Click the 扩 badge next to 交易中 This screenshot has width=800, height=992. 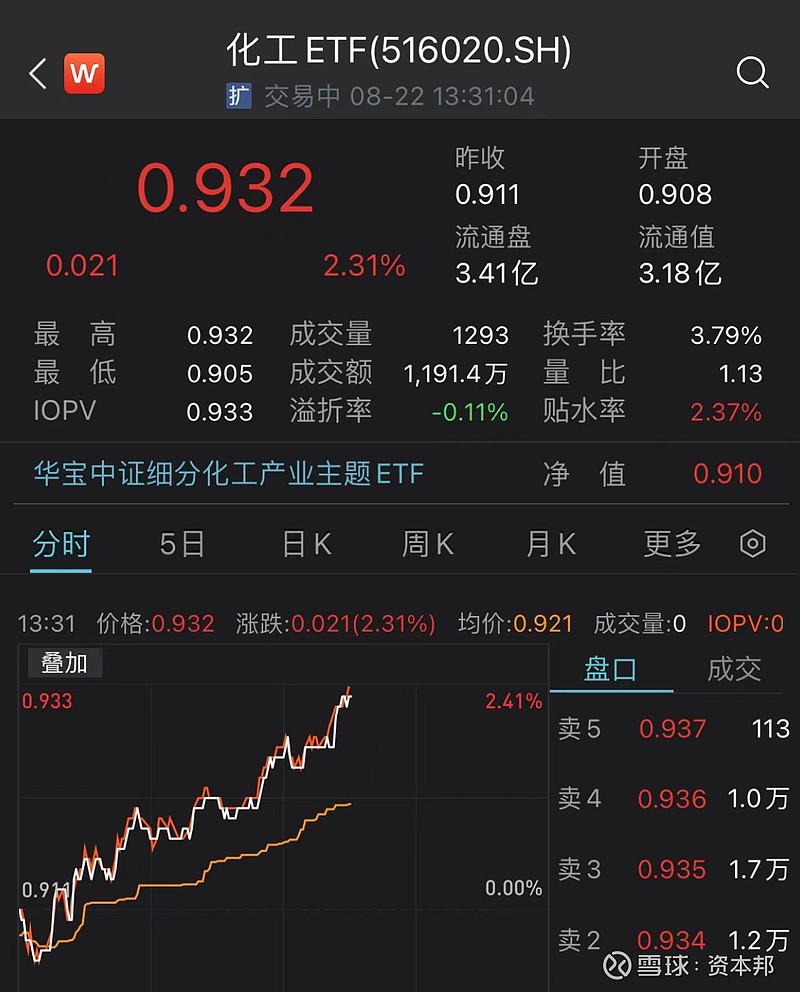[237, 96]
